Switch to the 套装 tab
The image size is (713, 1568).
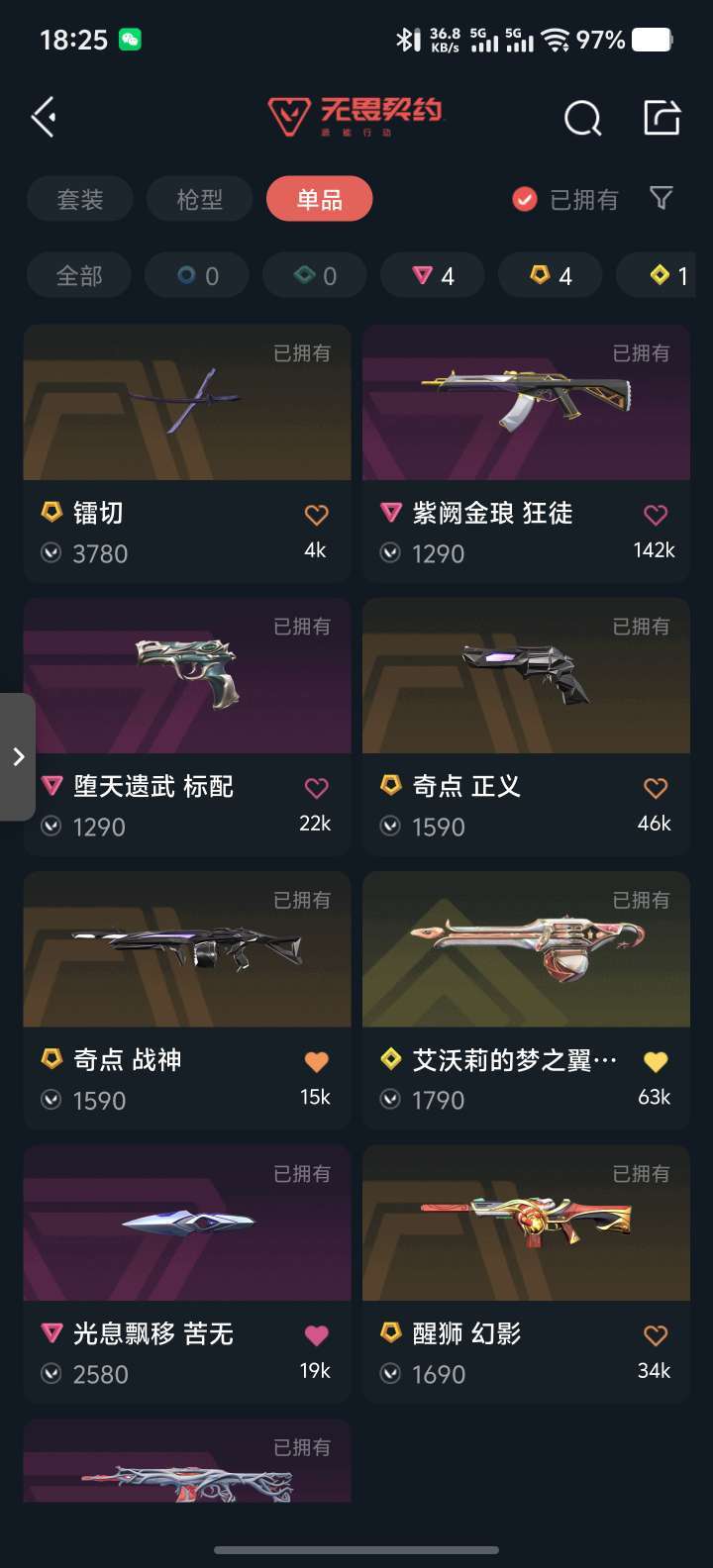pos(80,199)
